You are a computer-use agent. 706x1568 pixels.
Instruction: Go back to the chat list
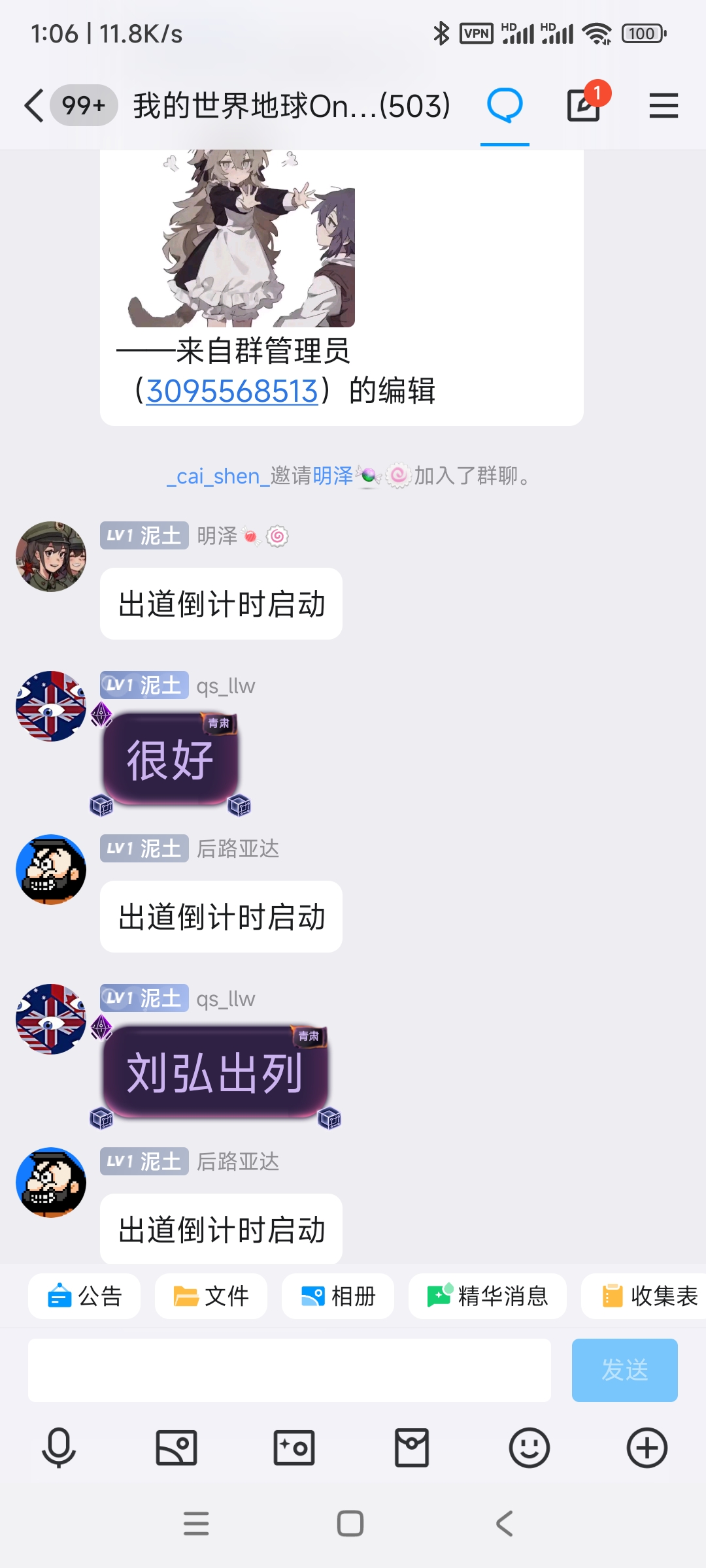(x=34, y=106)
